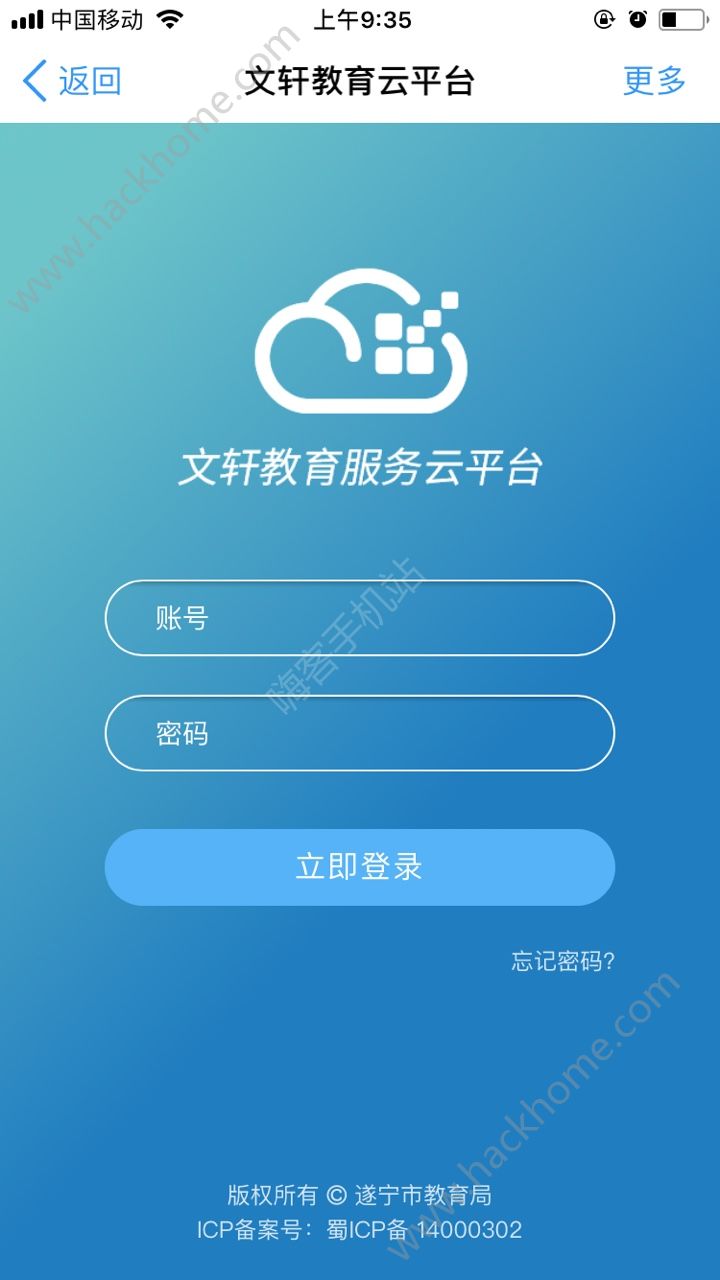Select the 密码 password field
The width and height of the screenshot is (720, 1280).
359,733
